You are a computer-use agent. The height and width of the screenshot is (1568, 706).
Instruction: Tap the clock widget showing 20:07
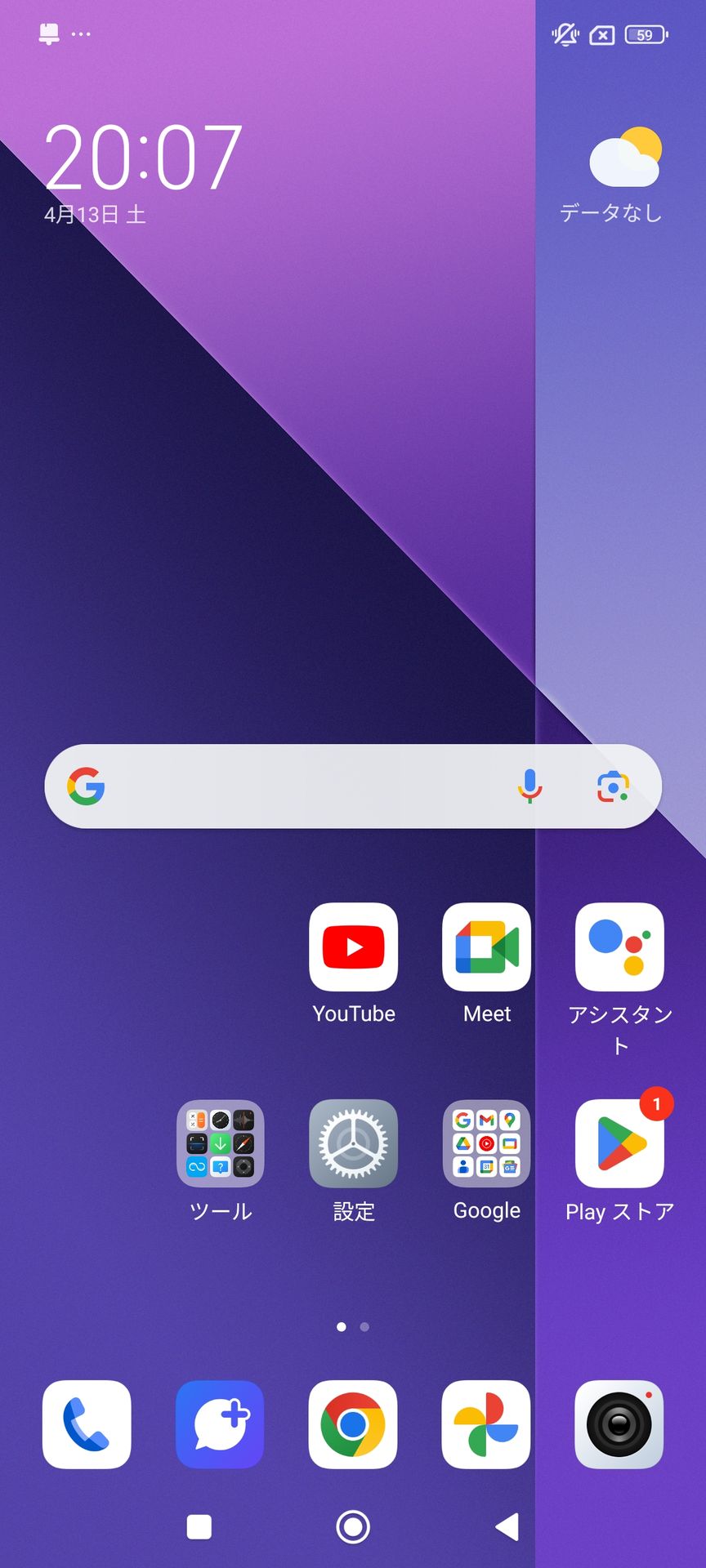point(143,157)
